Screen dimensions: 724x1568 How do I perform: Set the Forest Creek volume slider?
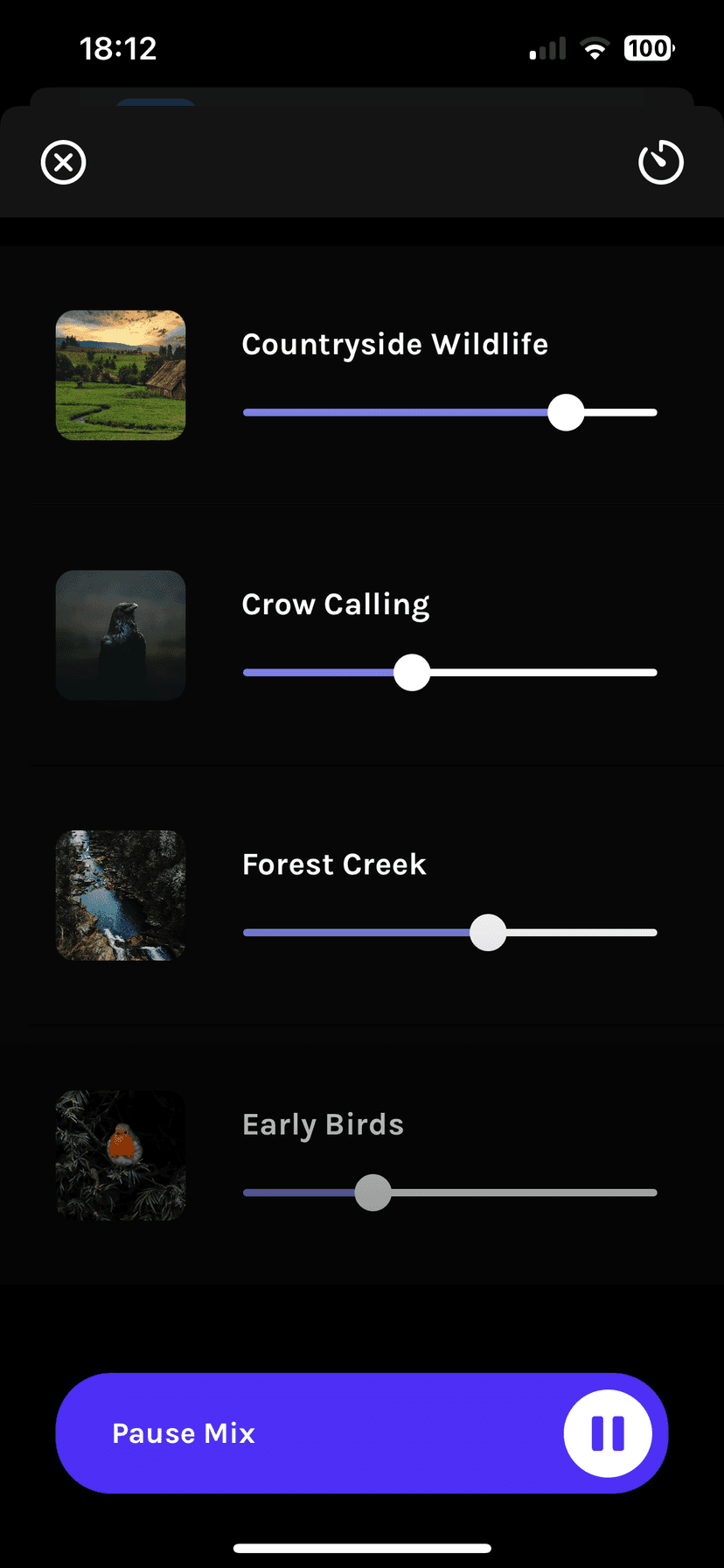(x=488, y=933)
